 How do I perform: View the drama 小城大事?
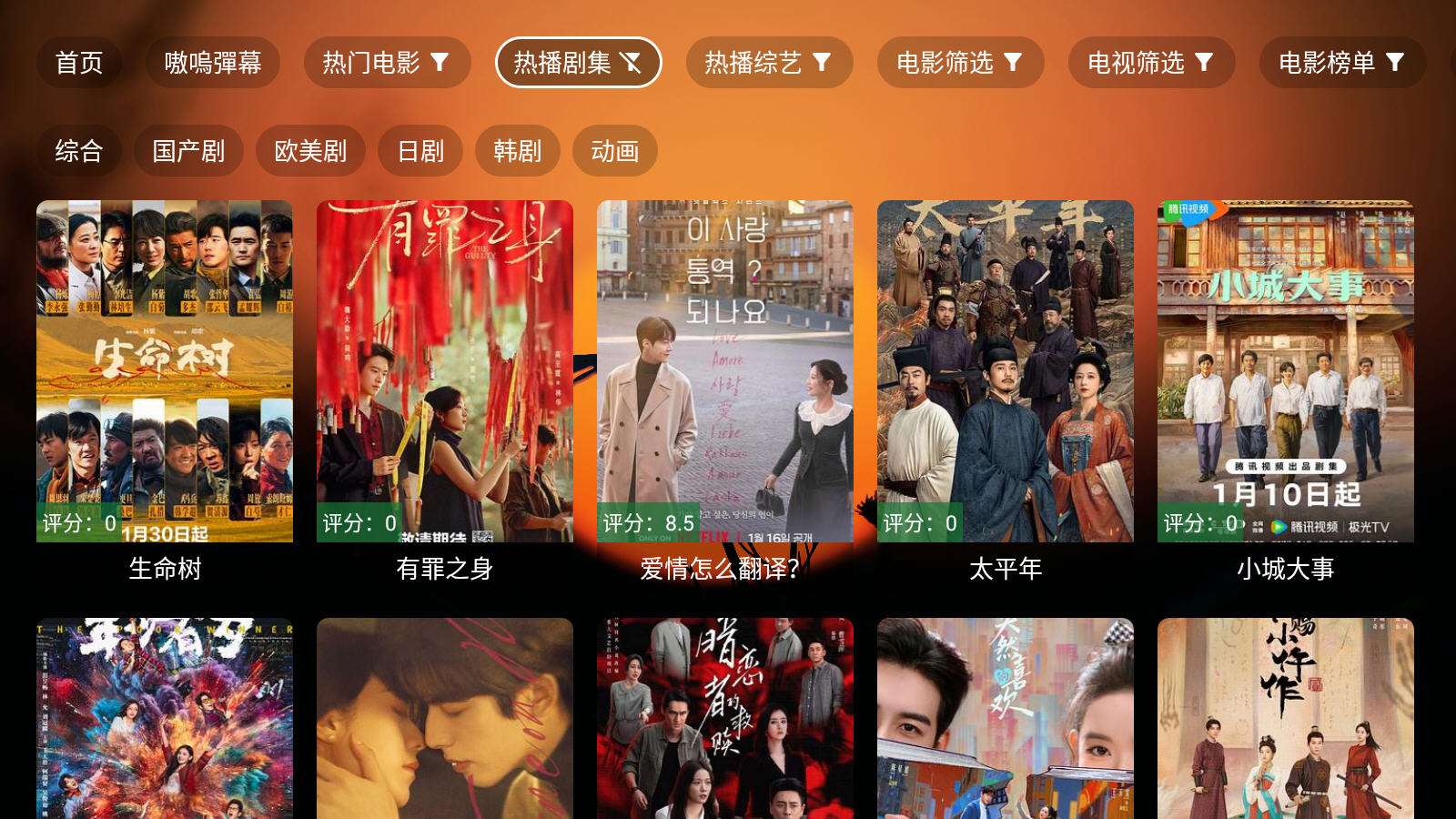click(1286, 371)
